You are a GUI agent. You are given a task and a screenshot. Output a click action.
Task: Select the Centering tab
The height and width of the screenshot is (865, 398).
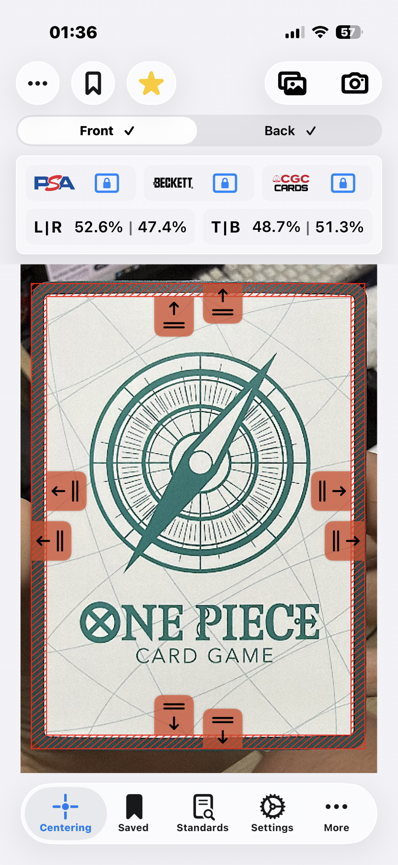click(x=65, y=814)
